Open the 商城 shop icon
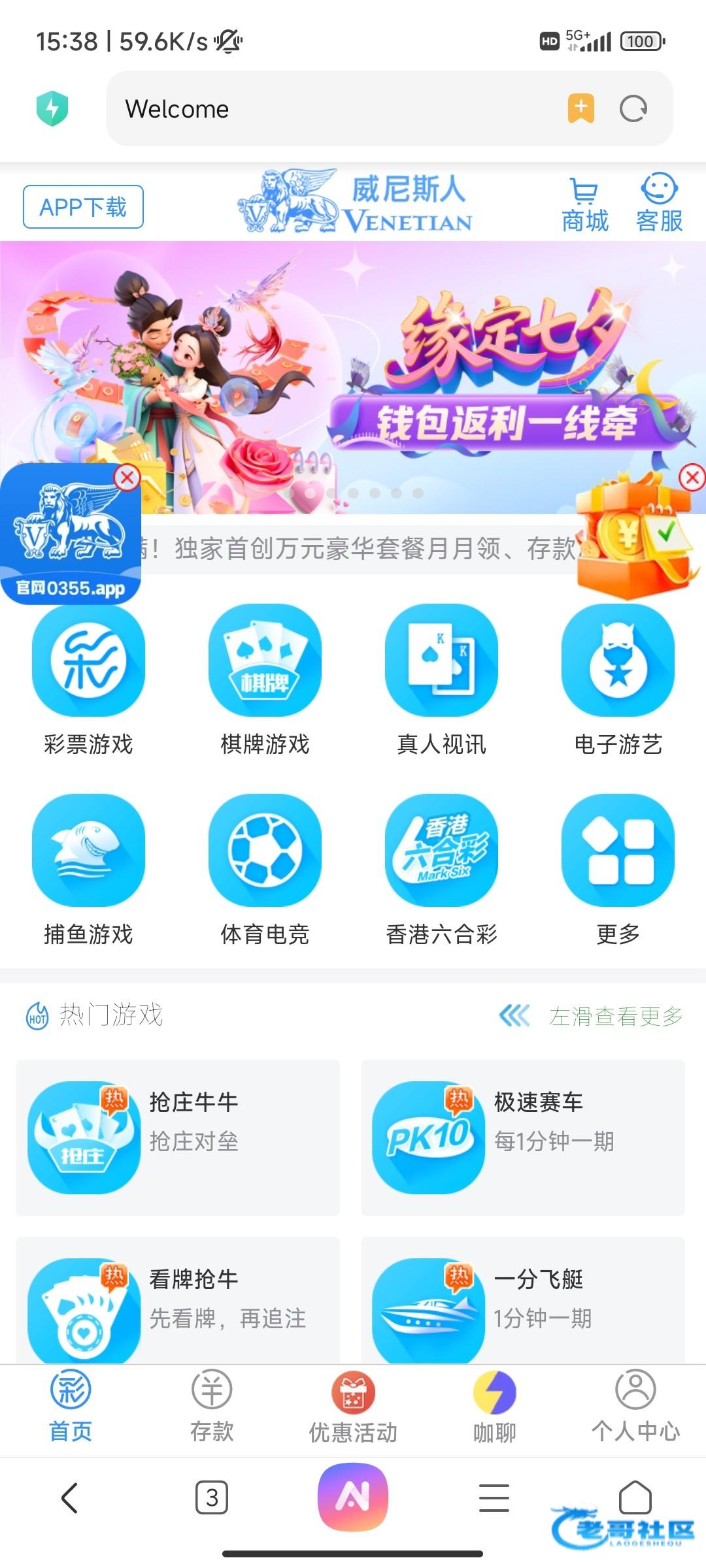 (x=584, y=204)
